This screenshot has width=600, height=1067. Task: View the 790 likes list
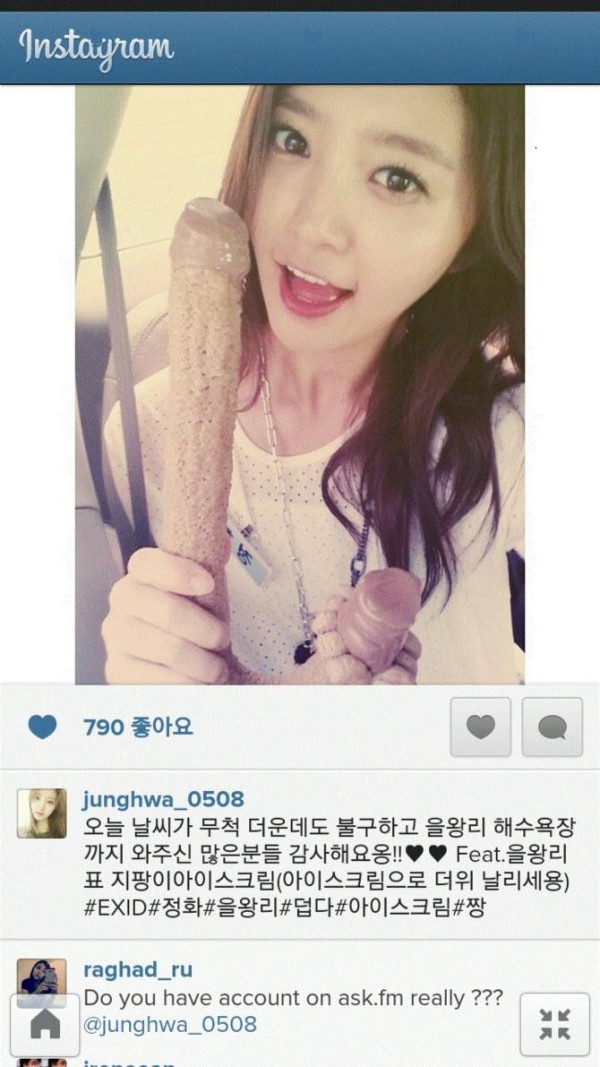point(137,727)
